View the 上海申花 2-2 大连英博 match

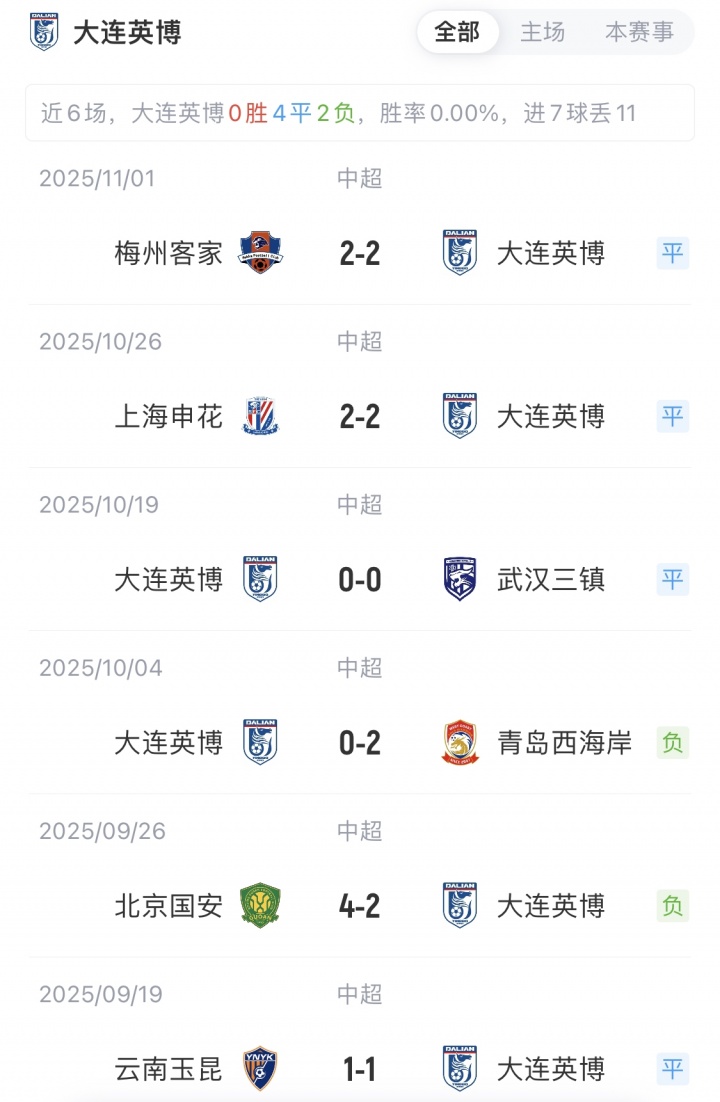coord(360,416)
